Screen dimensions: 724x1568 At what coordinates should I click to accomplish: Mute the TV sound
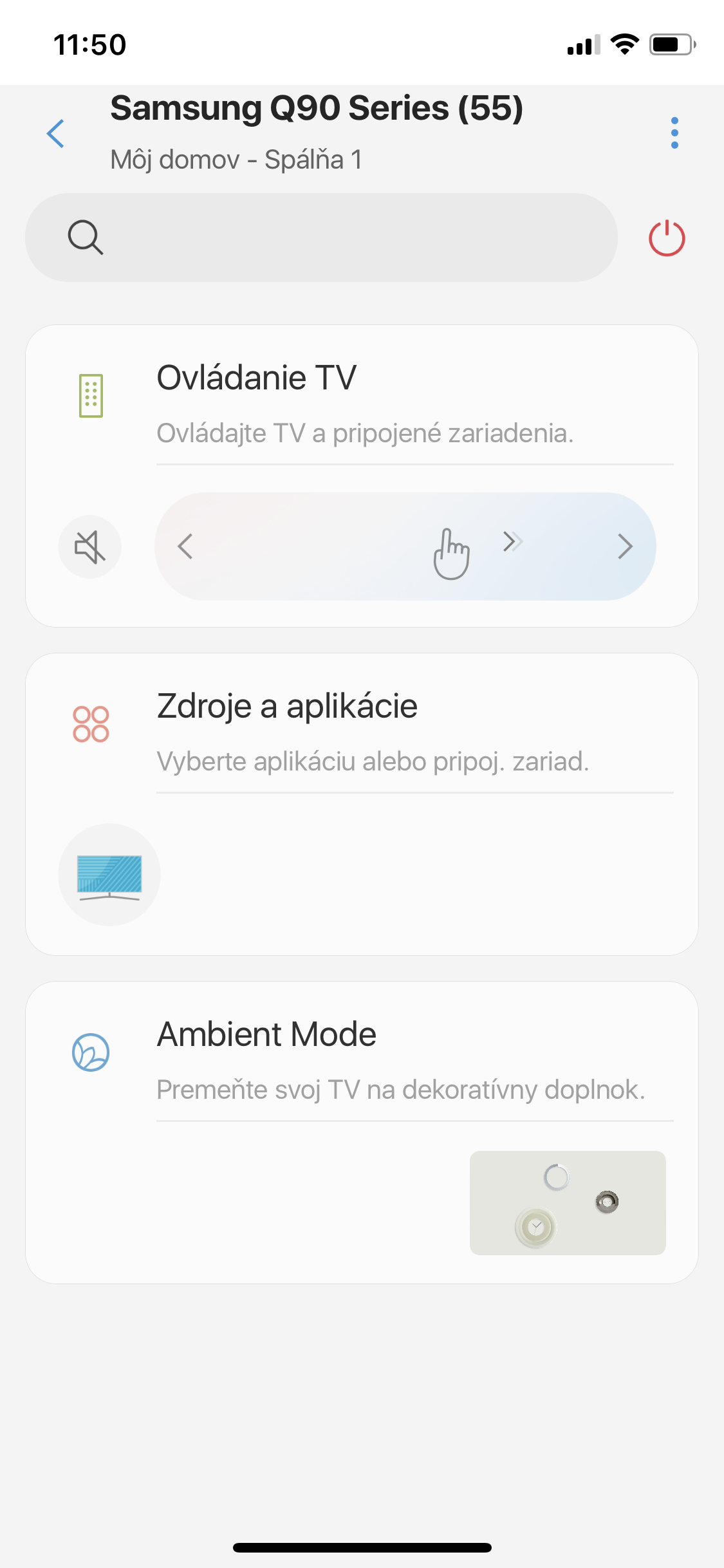(x=90, y=546)
